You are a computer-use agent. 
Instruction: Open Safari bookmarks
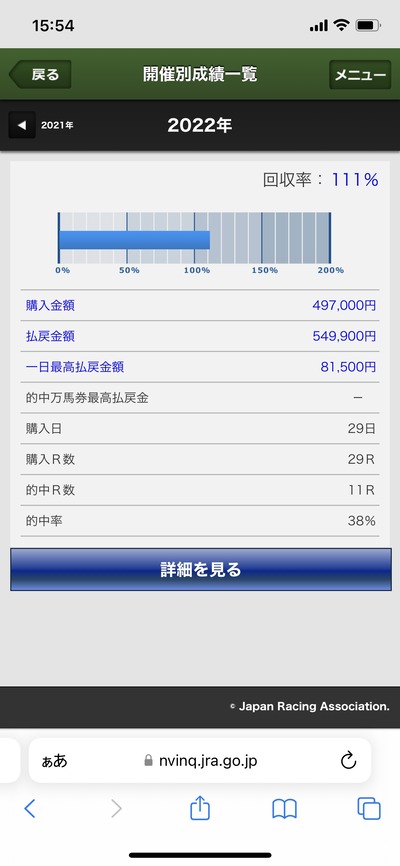coord(285,809)
